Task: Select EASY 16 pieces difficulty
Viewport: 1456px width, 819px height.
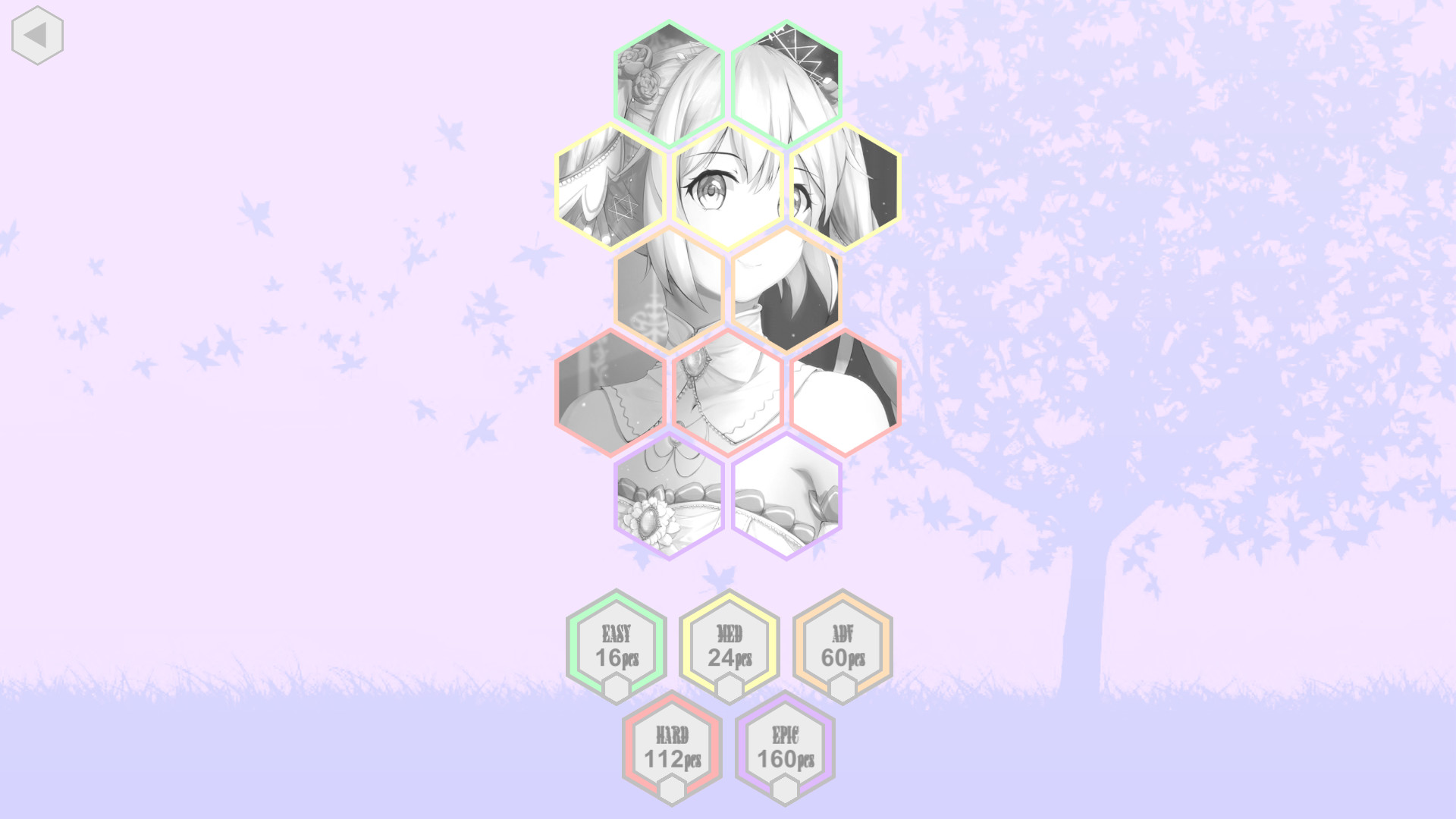Action: [617, 645]
